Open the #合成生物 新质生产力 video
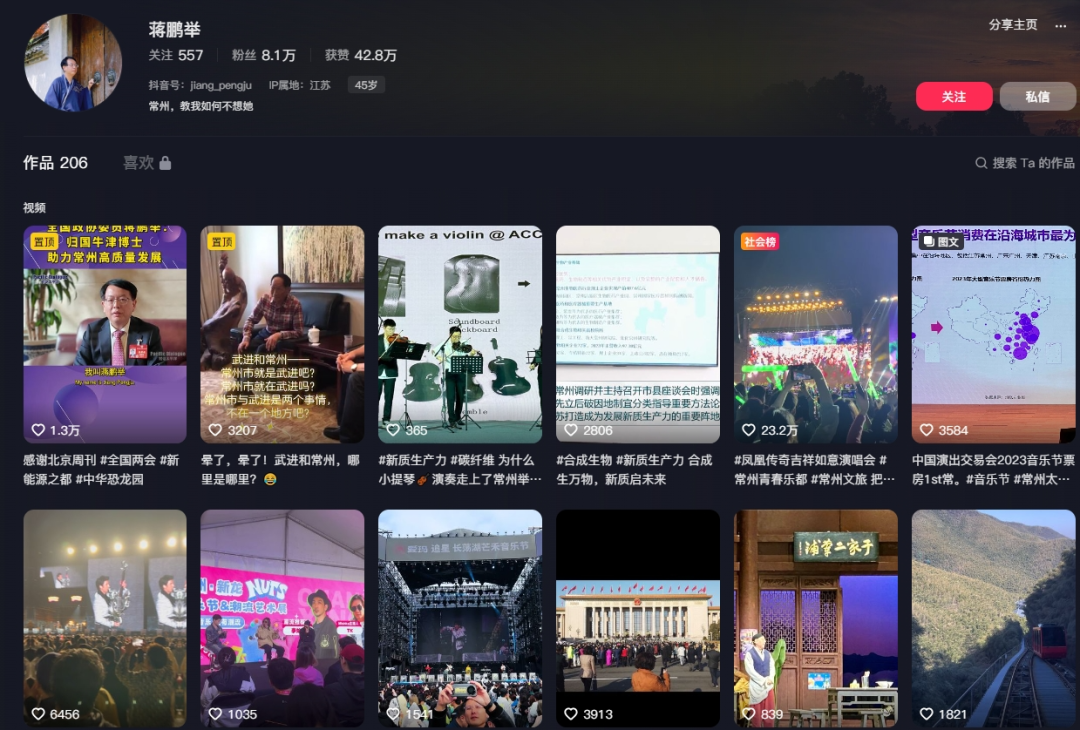Image resolution: width=1080 pixels, height=730 pixels. point(638,334)
